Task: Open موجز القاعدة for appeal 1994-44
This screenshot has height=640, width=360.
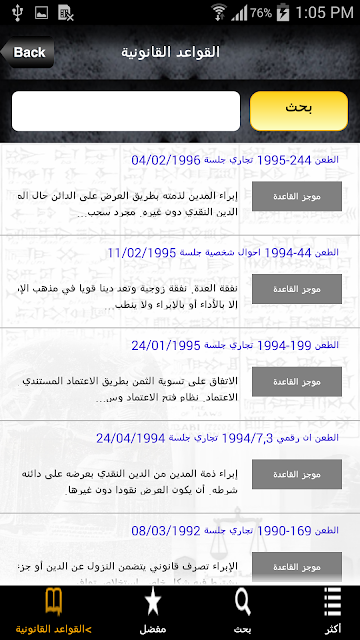Action: pyautogui.click(x=297, y=289)
